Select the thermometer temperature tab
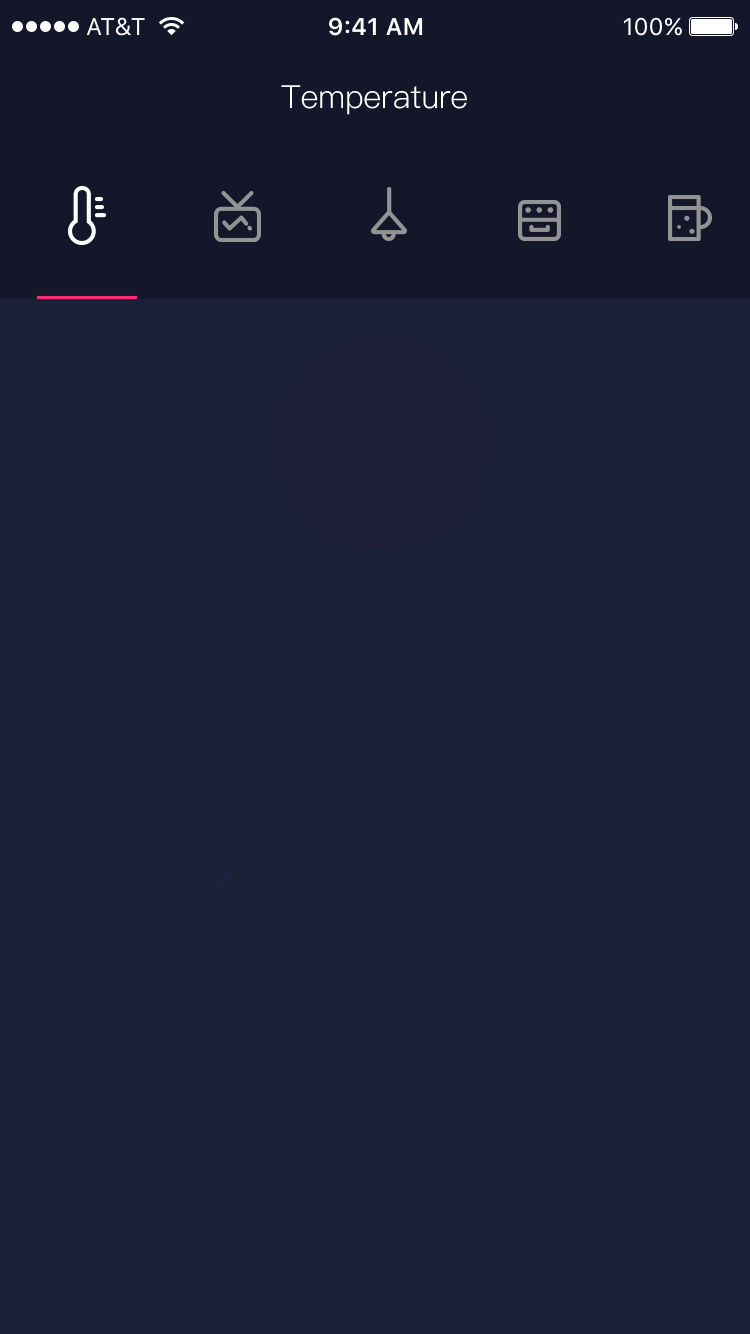 pos(87,216)
